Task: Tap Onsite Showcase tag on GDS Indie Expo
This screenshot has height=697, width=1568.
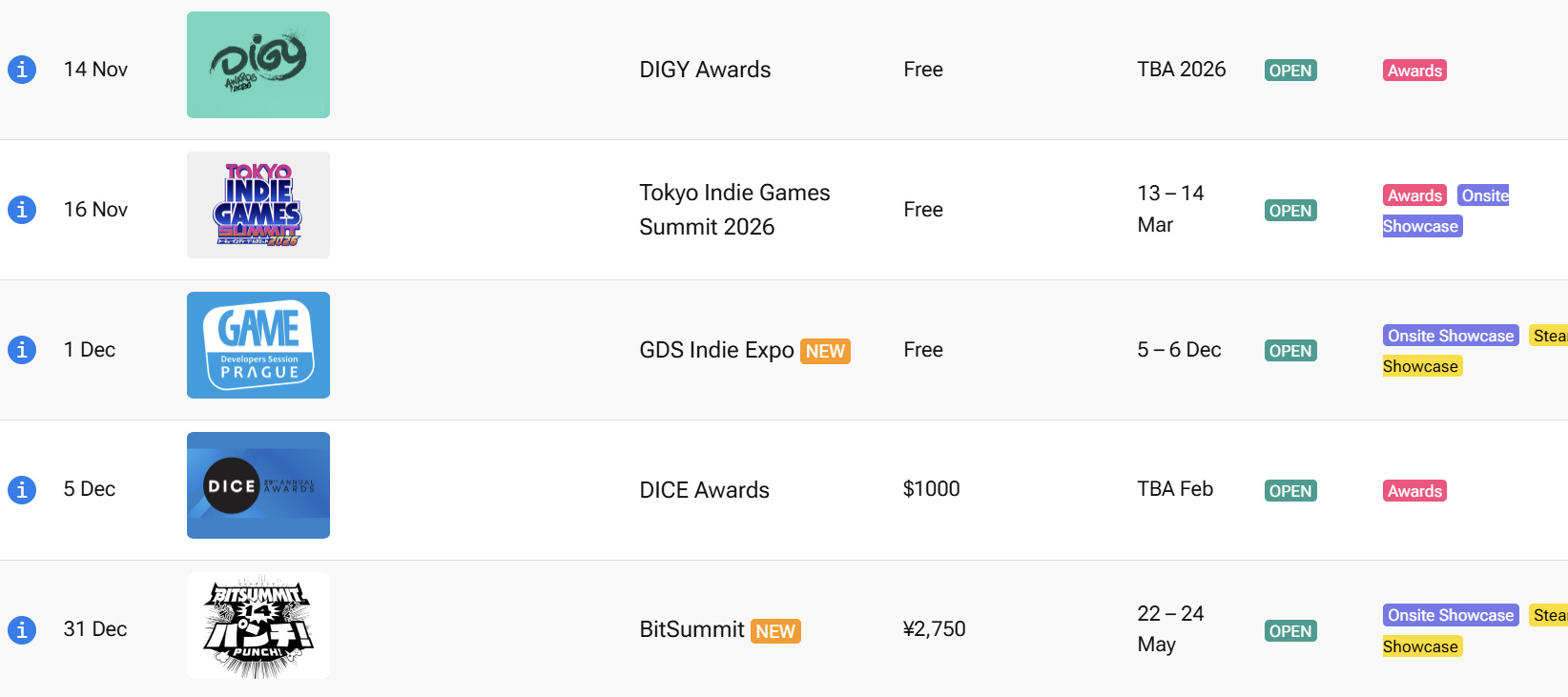Action: (1451, 336)
